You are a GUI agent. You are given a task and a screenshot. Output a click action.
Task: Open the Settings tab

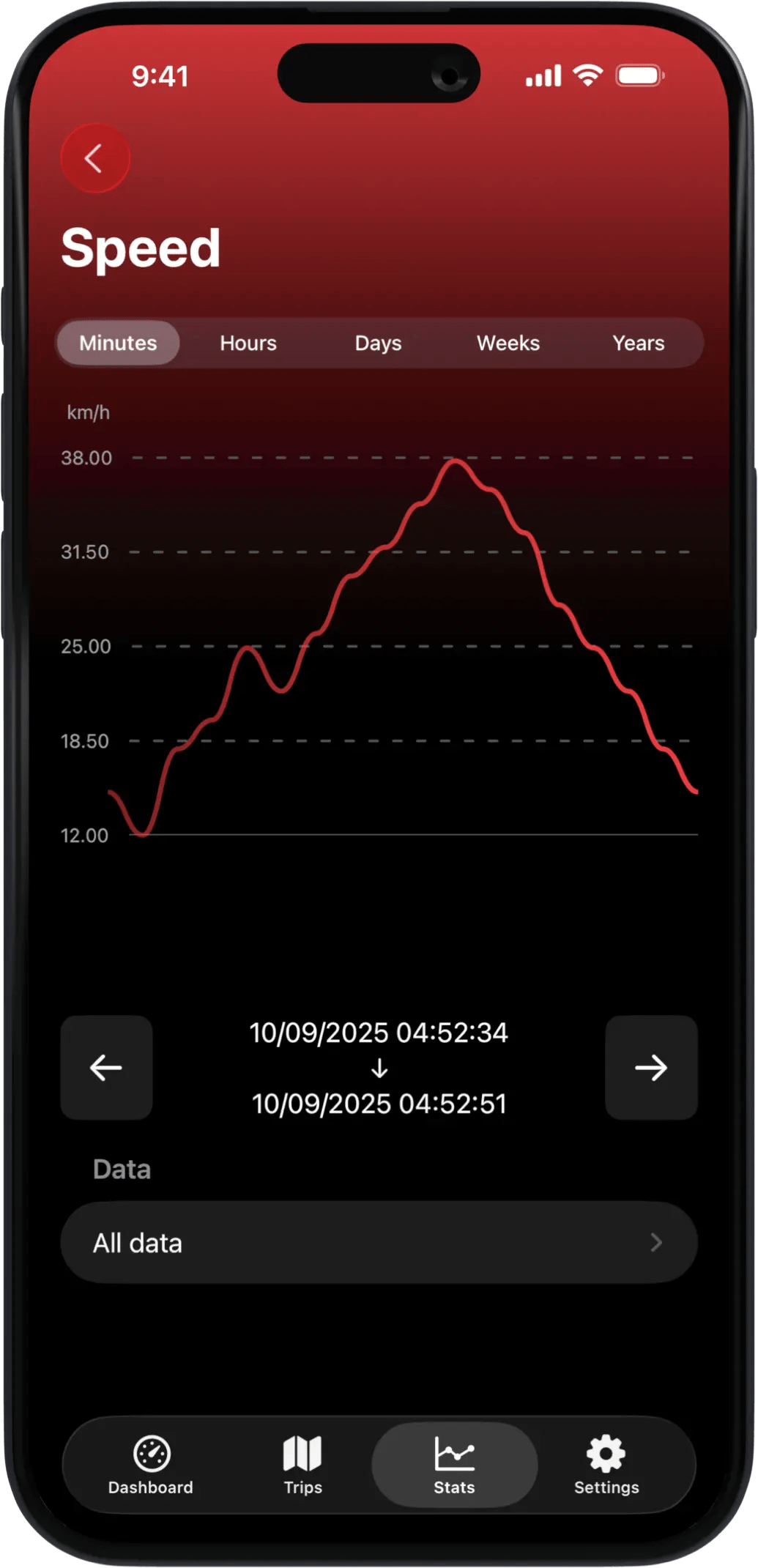click(606, 1465)
